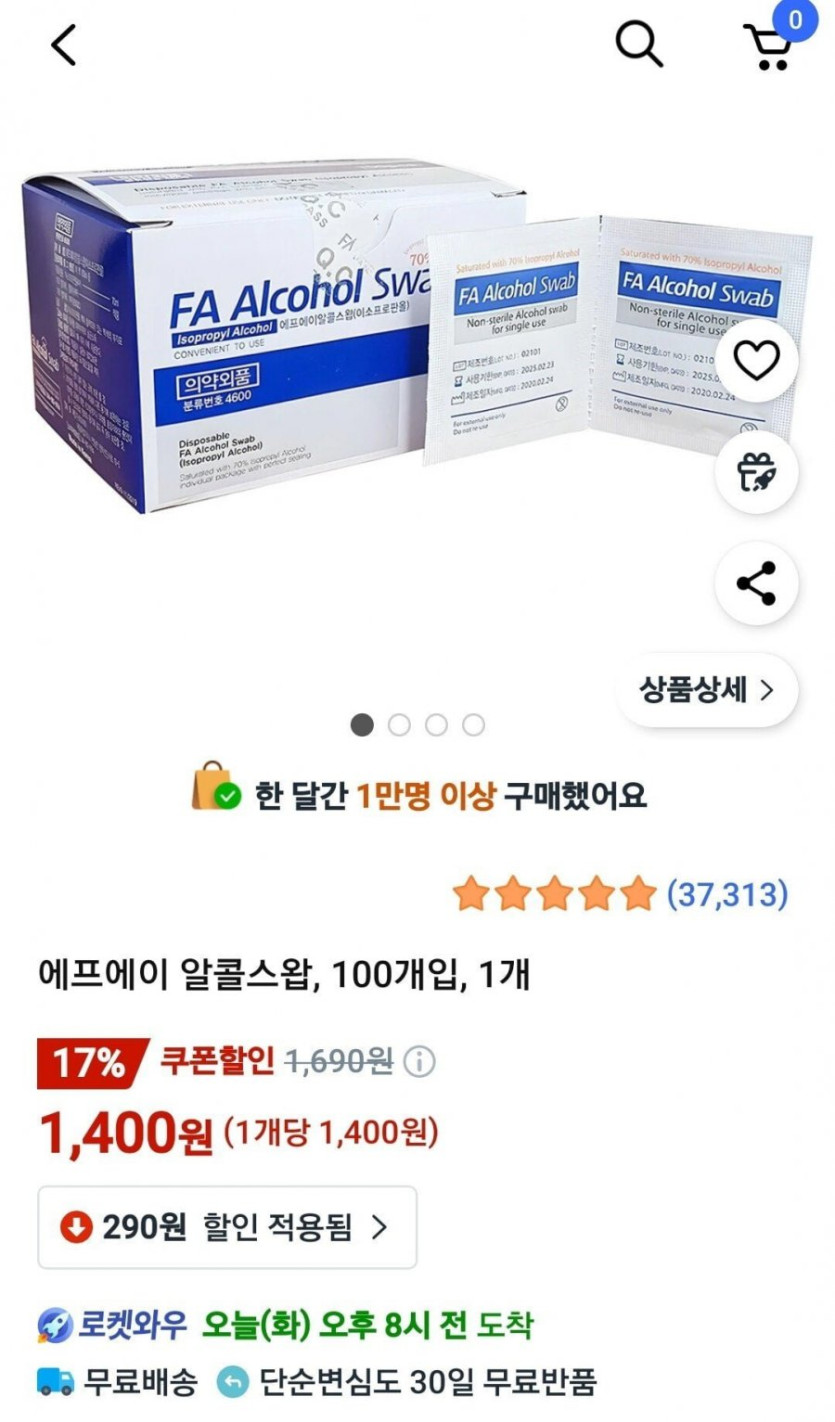The width and height of the screenshot is (835, 1422).
Task: Open 상품상세 product details
Action: 707,690
